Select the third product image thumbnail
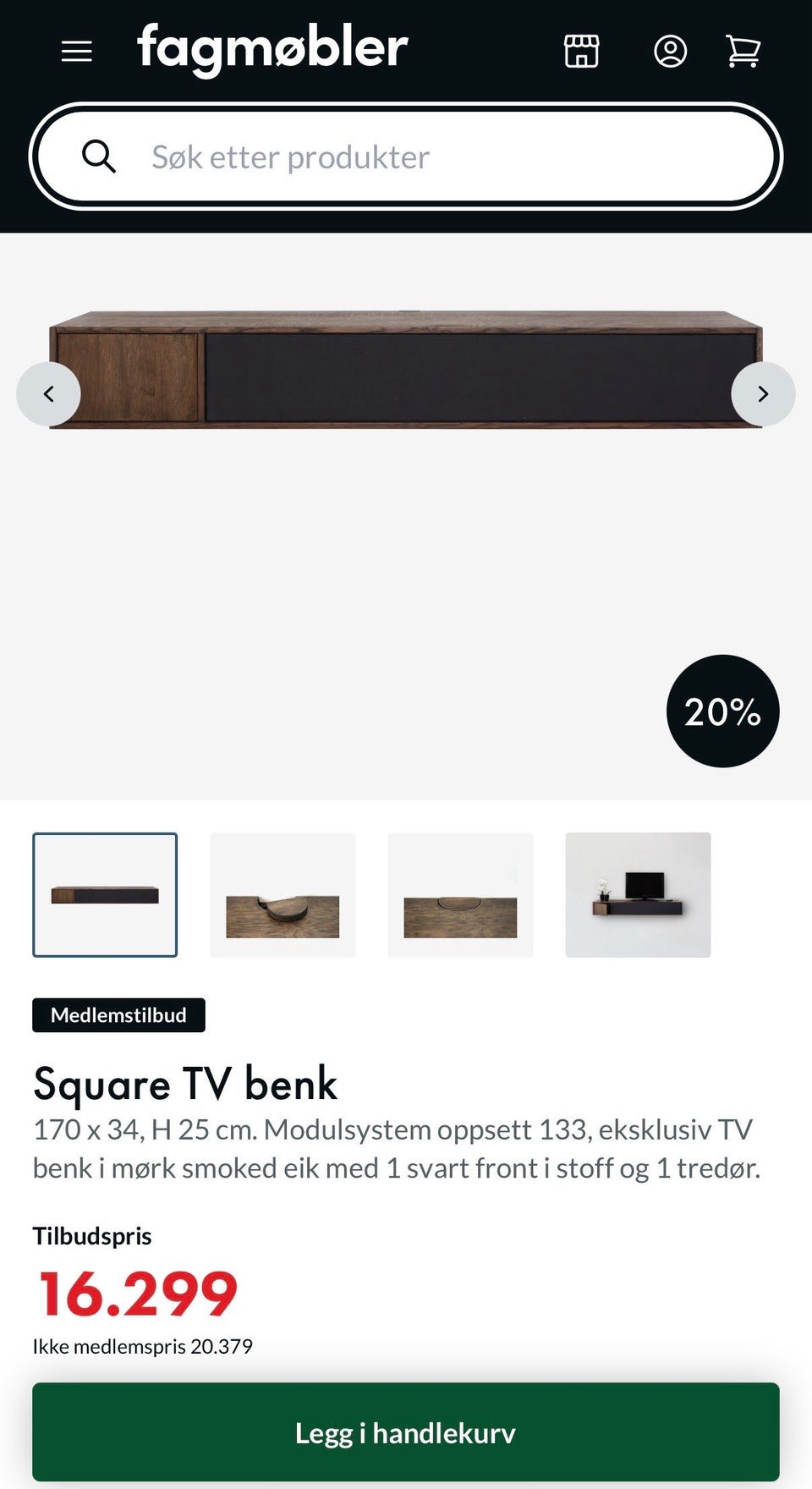The image size is (812, 1489). (460, 894)
